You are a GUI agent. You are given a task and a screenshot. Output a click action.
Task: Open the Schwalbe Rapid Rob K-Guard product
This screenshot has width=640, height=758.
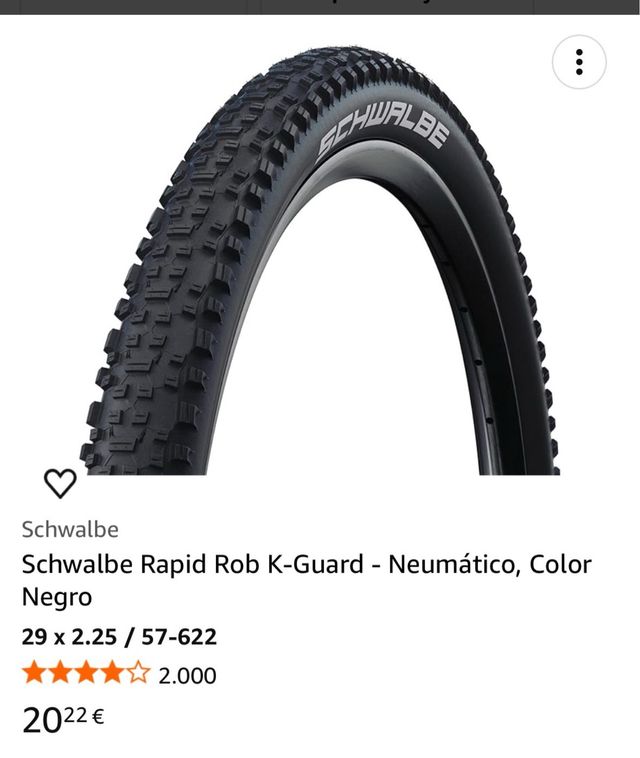click(x=306, y=580)
